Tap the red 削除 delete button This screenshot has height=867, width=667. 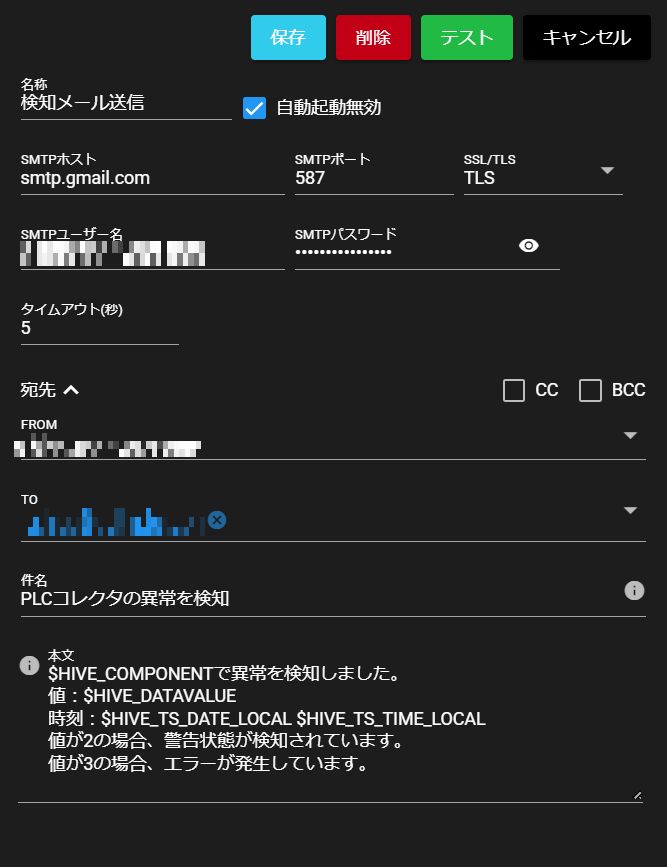coord(373,38)
